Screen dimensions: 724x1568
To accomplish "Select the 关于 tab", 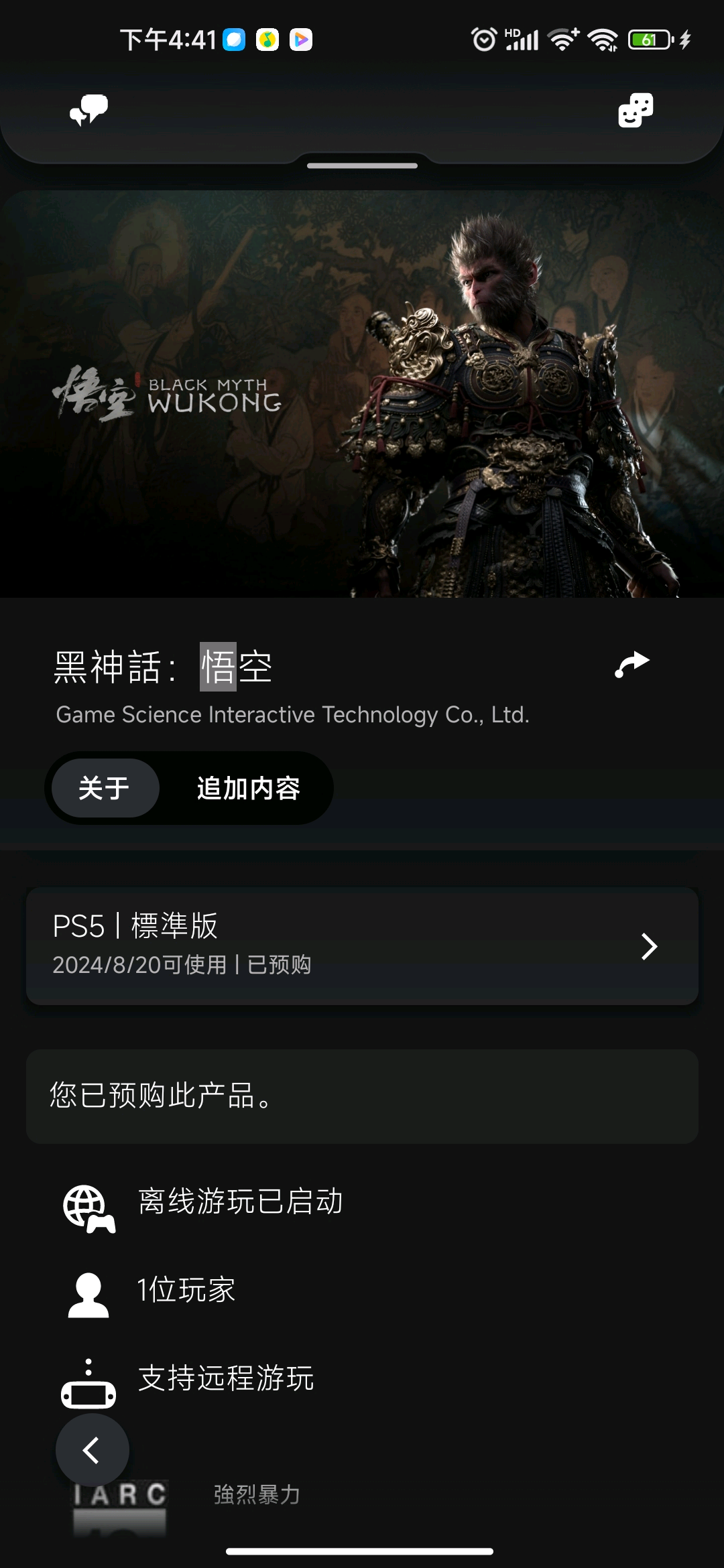I will click(x=105, y=788).
